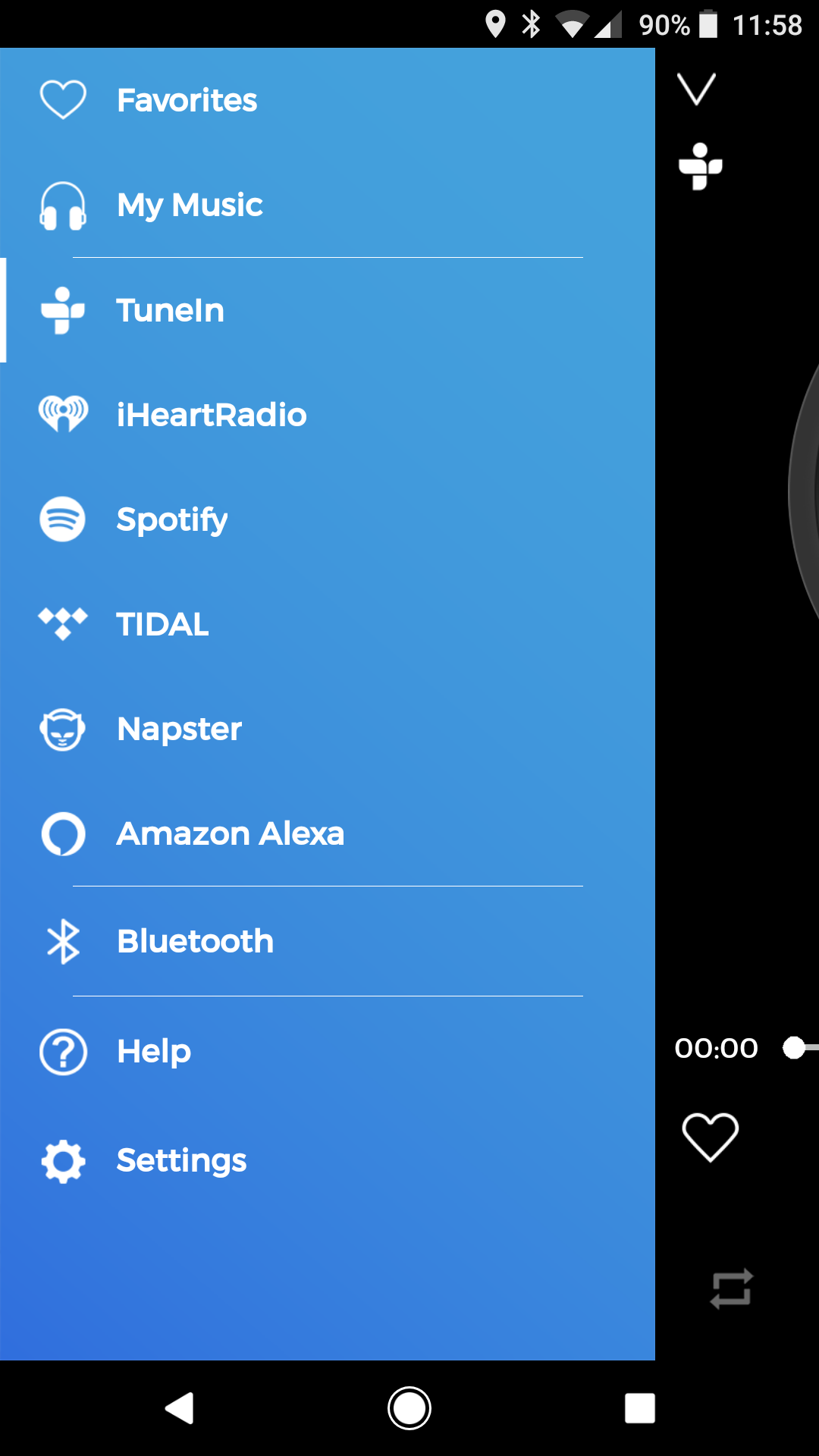Screen dimensions: 819x1456
Task: Open the TIDAL service
Action: (162, 624)
